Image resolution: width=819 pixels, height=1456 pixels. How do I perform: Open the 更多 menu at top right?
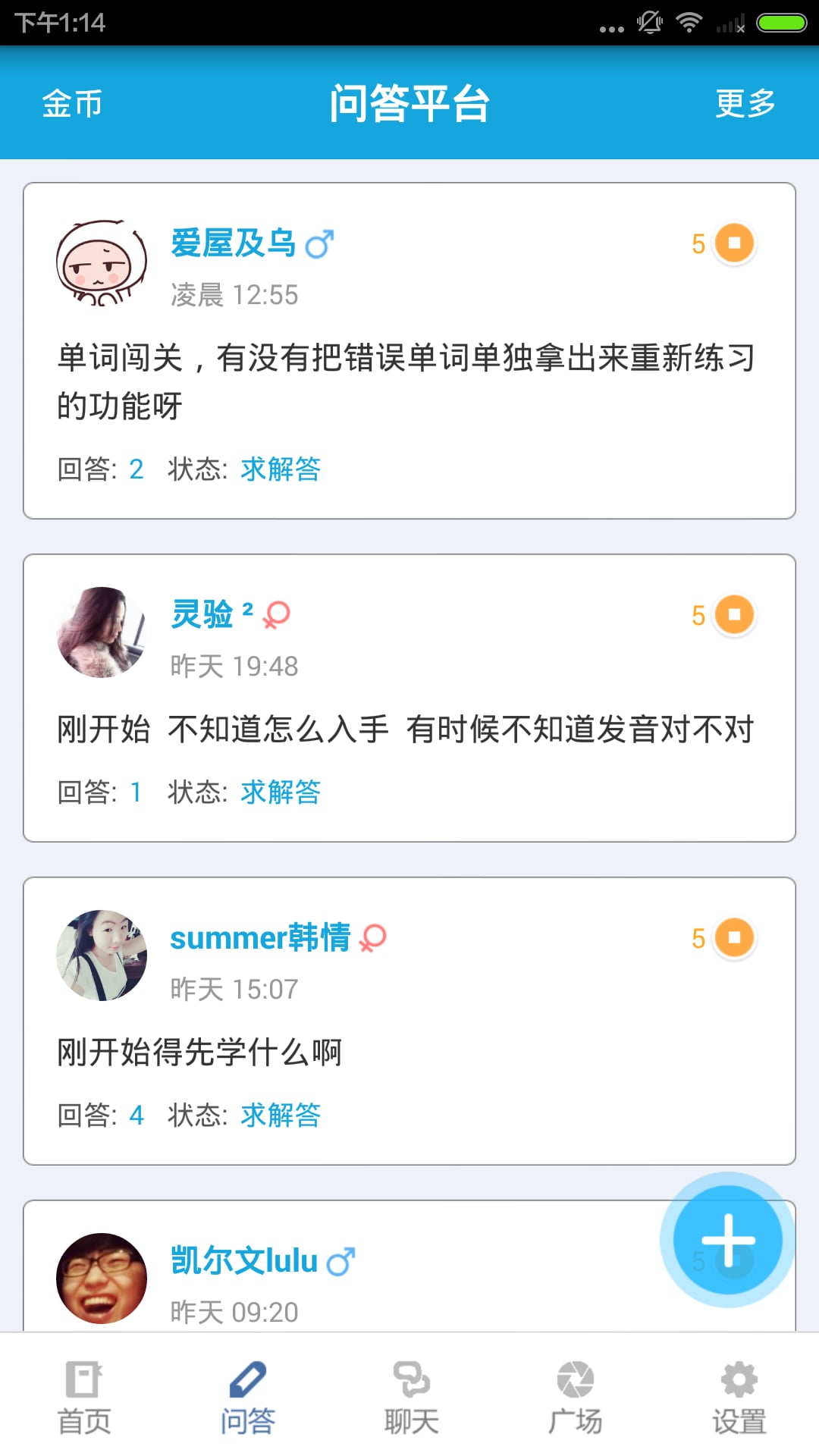745,103
